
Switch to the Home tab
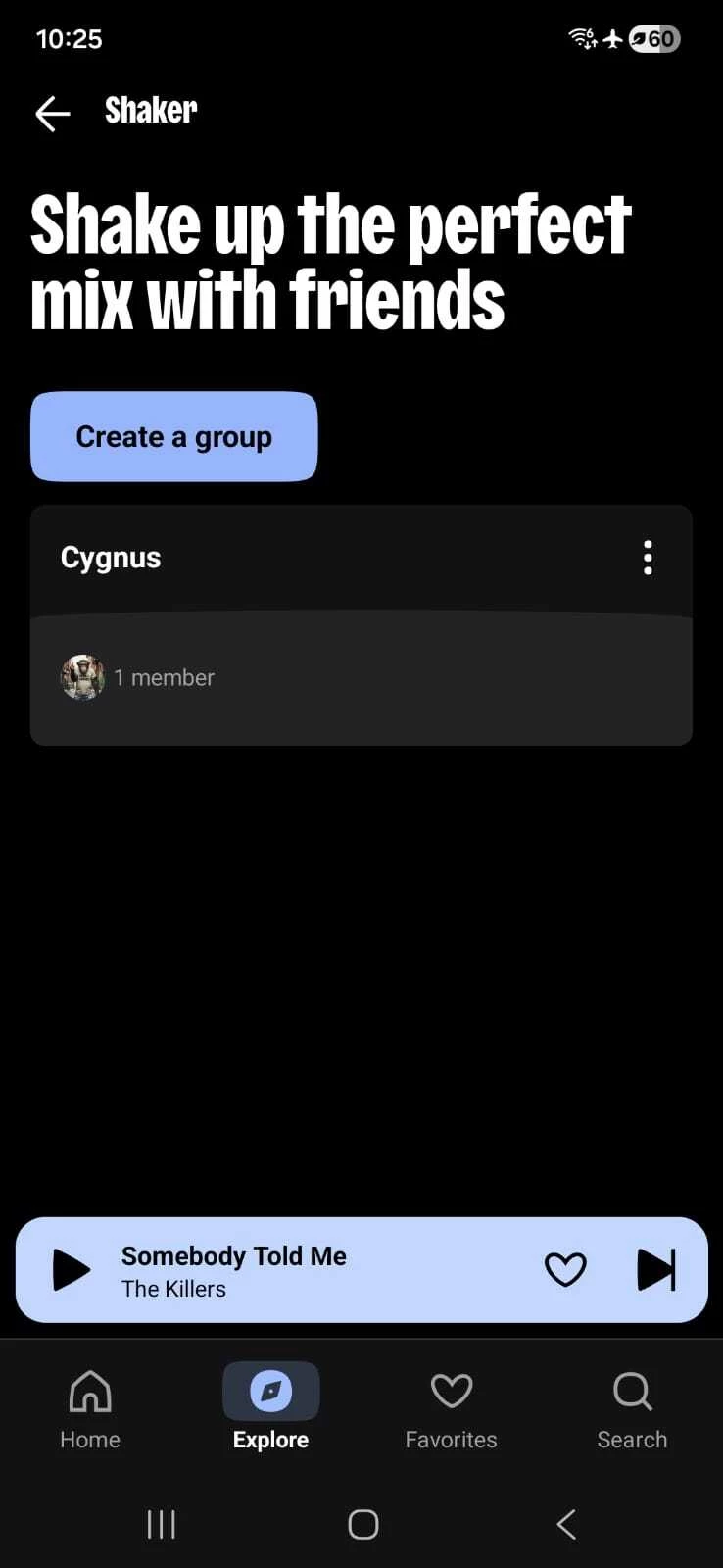[90, 1409]
